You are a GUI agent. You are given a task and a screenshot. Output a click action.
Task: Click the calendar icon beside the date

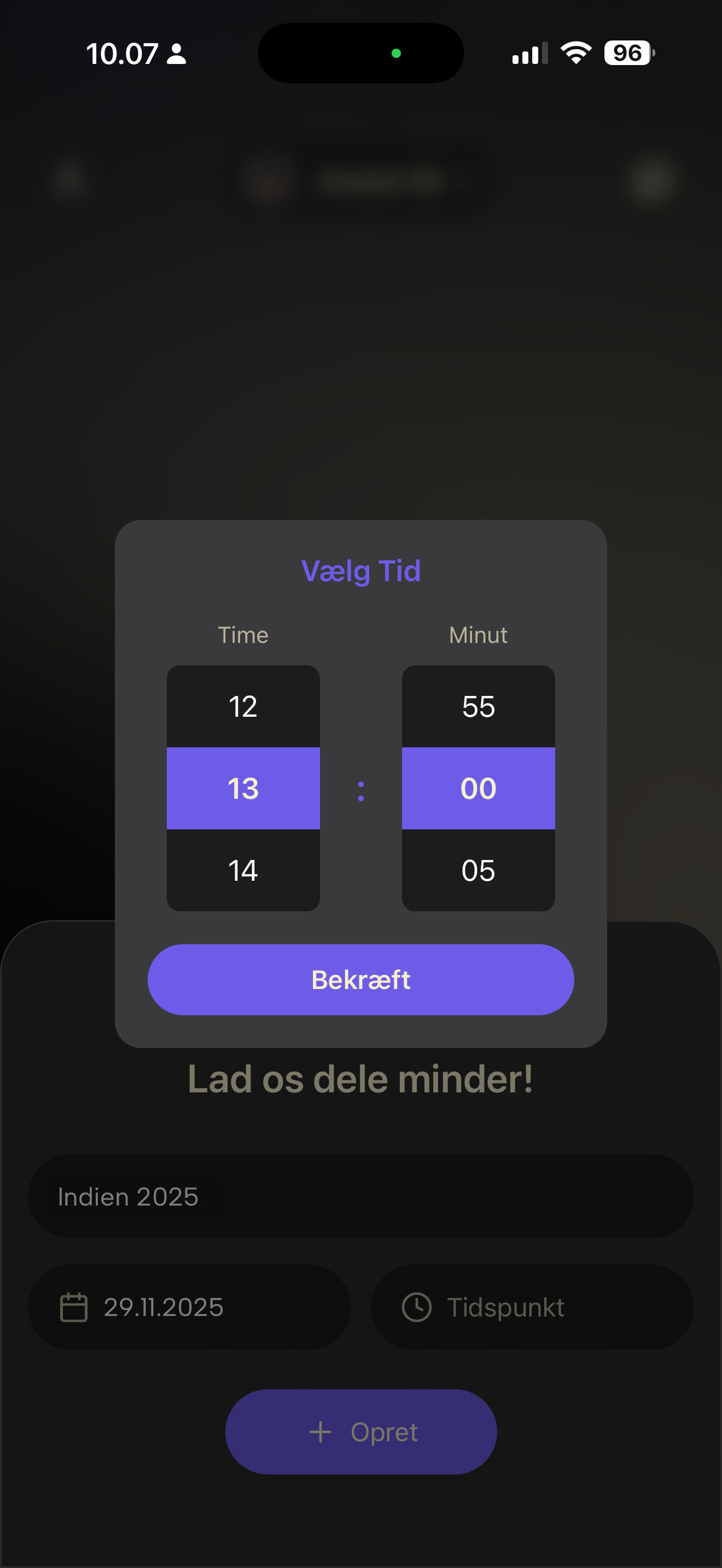click(x=73, y=1306)
